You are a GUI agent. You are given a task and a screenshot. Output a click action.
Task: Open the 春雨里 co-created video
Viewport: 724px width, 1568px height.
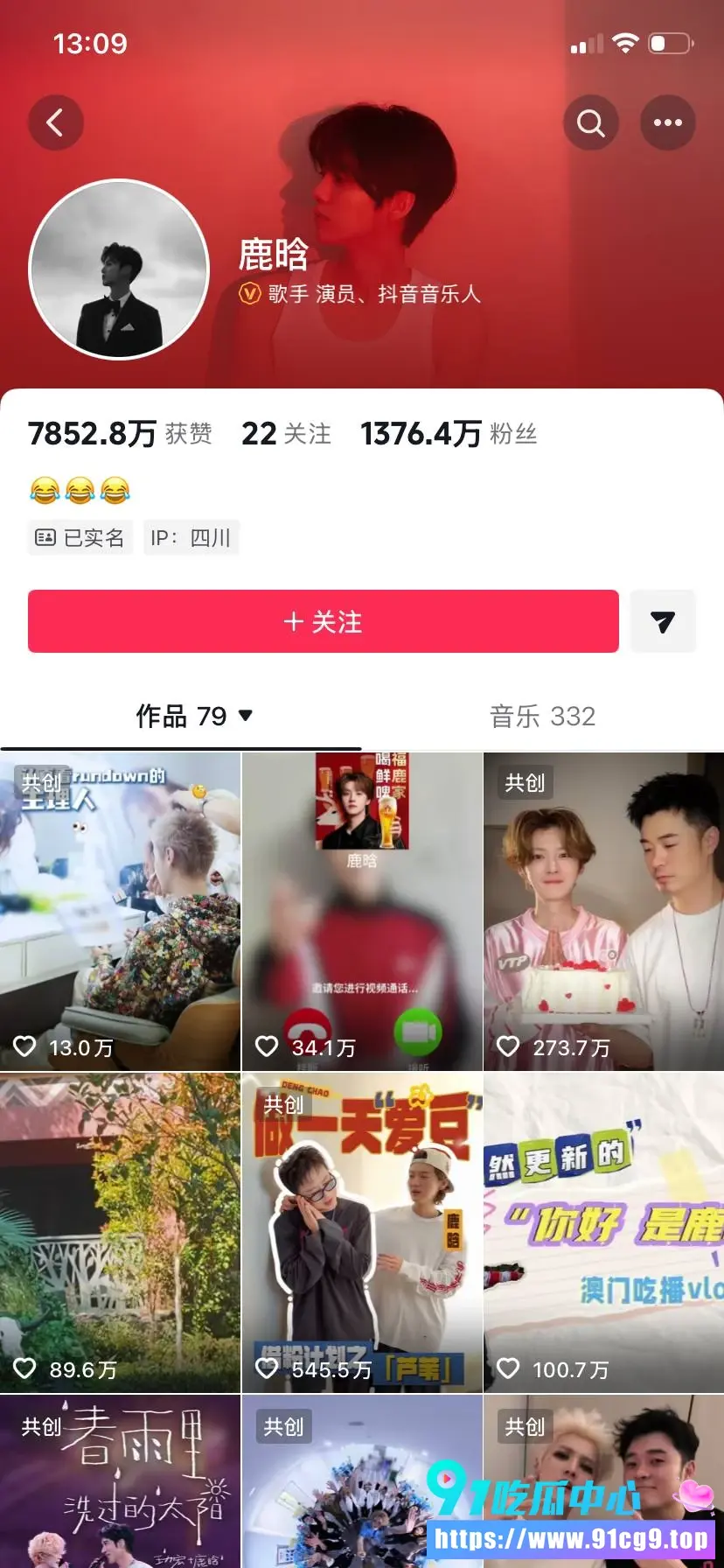coord(120,1481)
